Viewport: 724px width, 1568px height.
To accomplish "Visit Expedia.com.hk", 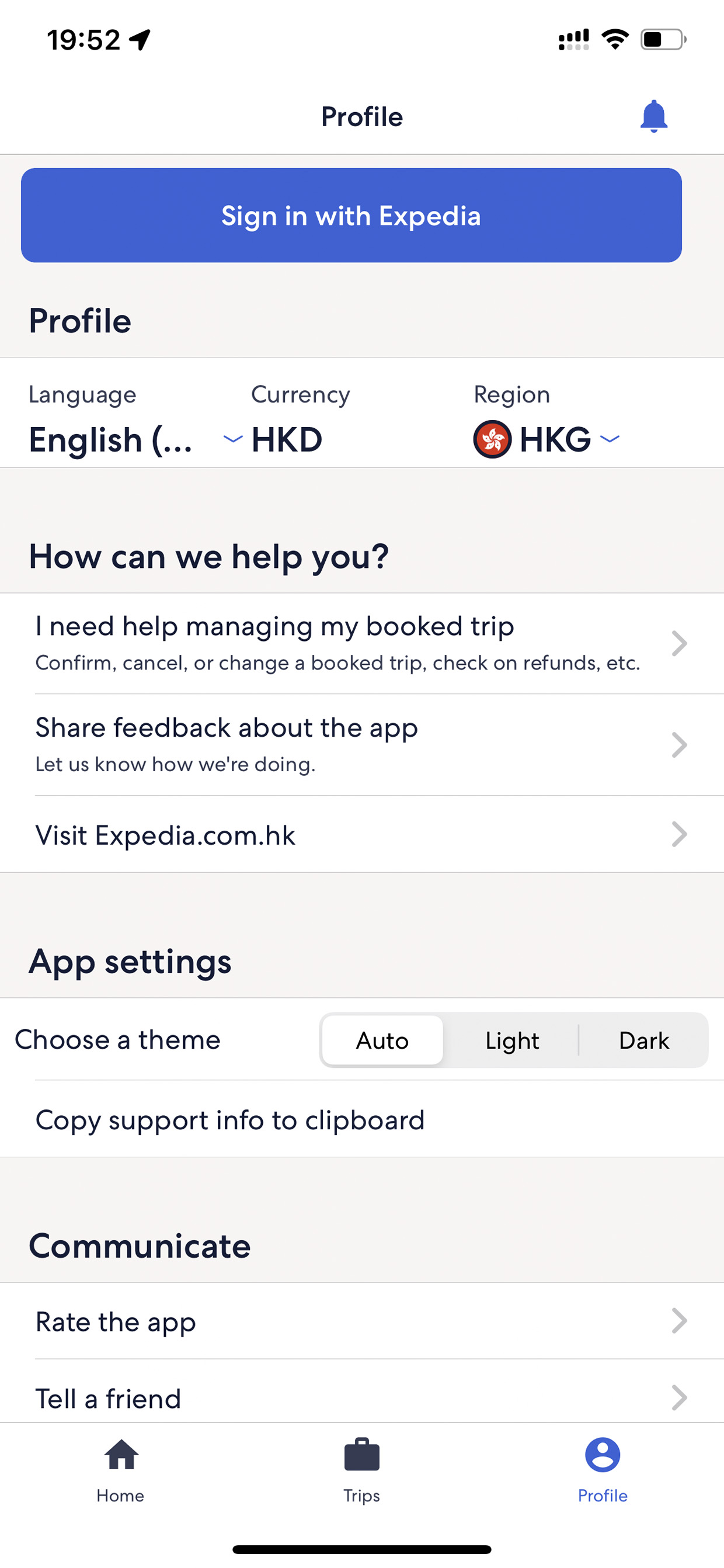I will (362, 834).
